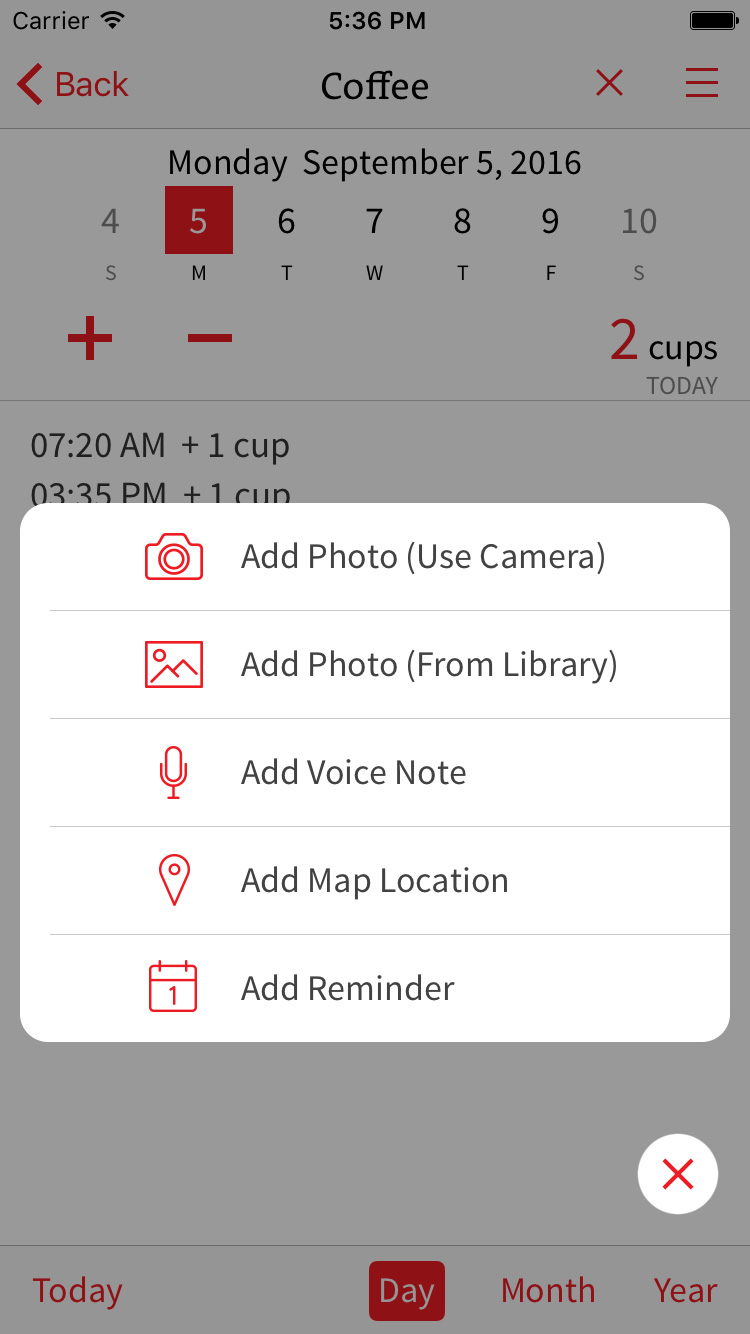Select Add Map Location option
This screenshot has height=1334, width=750.
pyautogui.click(x=375, y=881)
